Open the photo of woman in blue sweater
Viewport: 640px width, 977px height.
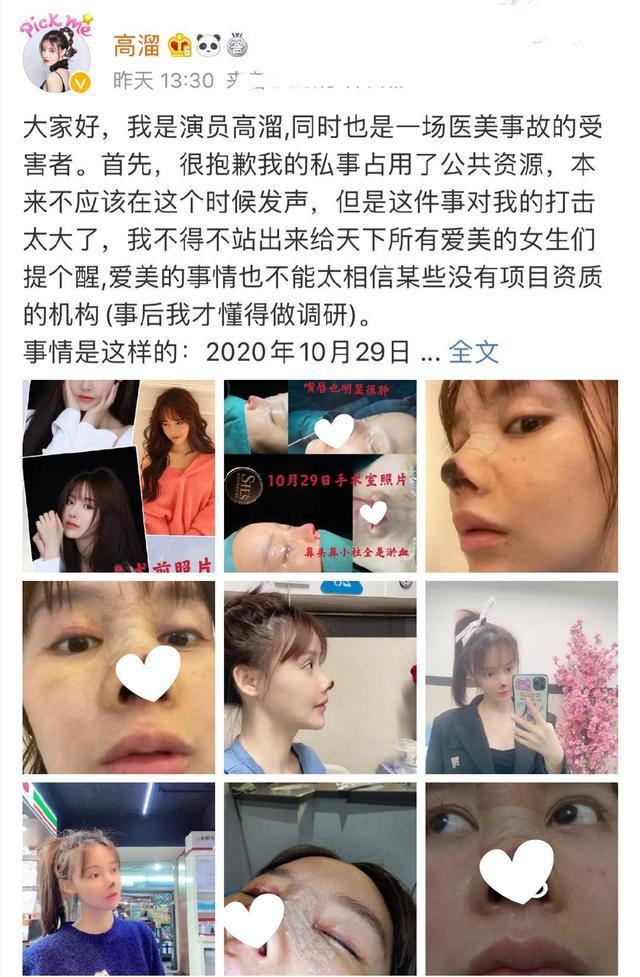[119, 878]
